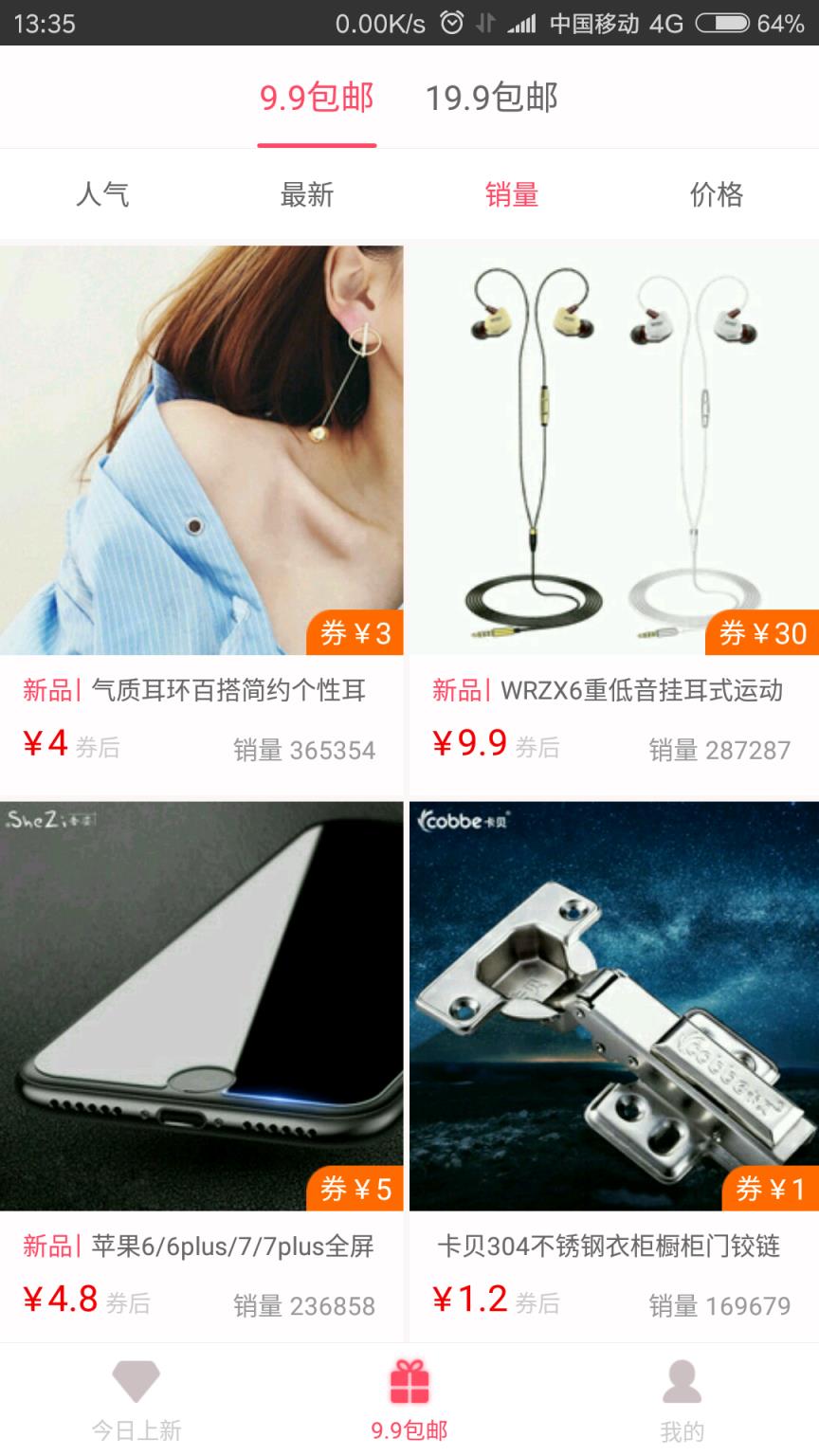Viewport: 819px width, 1456px height.
Task: Tap the 券¥30 coupon badge on the earphones
Action: tap(762, 632)
